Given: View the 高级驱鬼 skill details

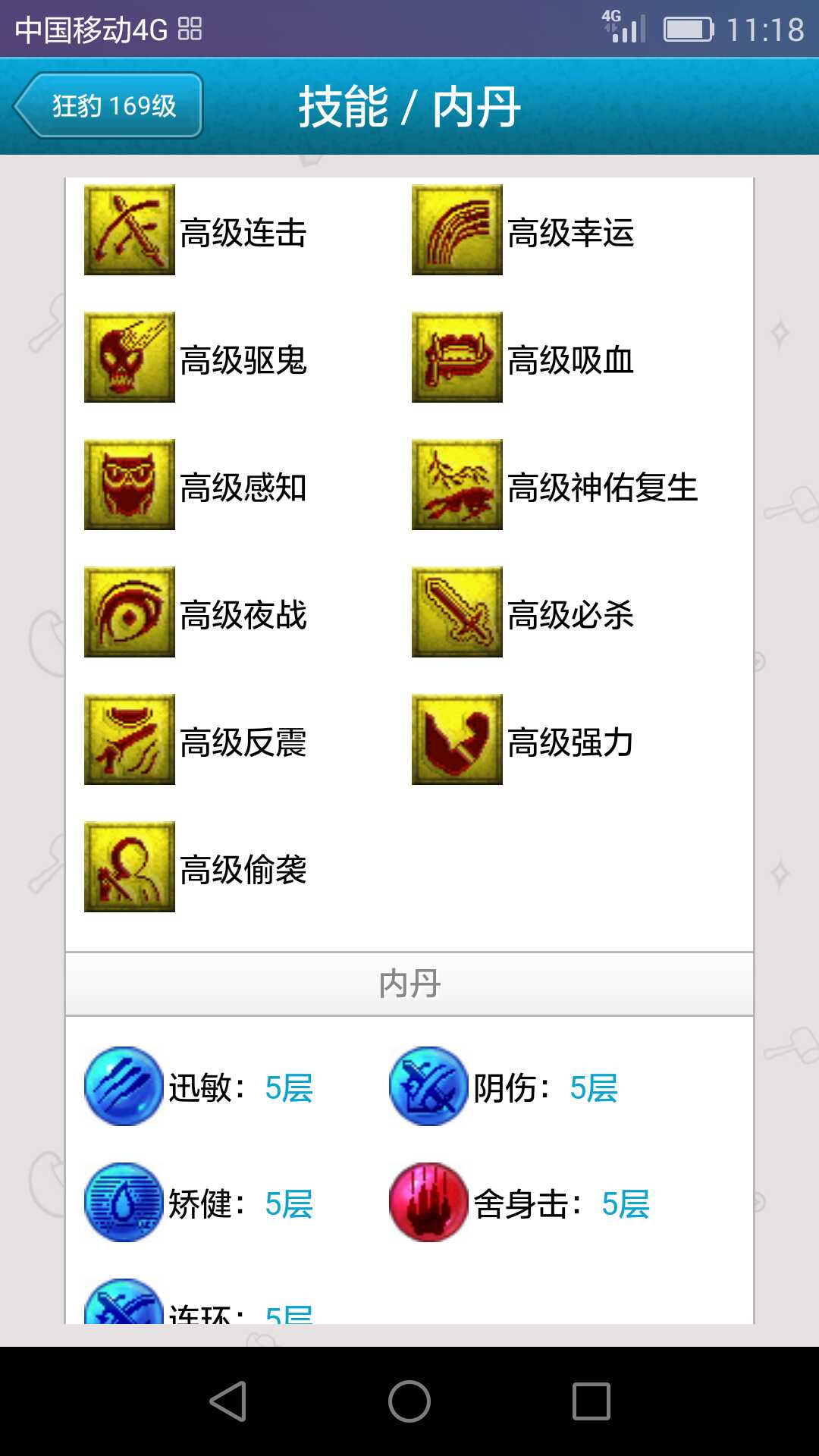Looking at the screenshot, I should pyautogui.click(x=130, y=357).
